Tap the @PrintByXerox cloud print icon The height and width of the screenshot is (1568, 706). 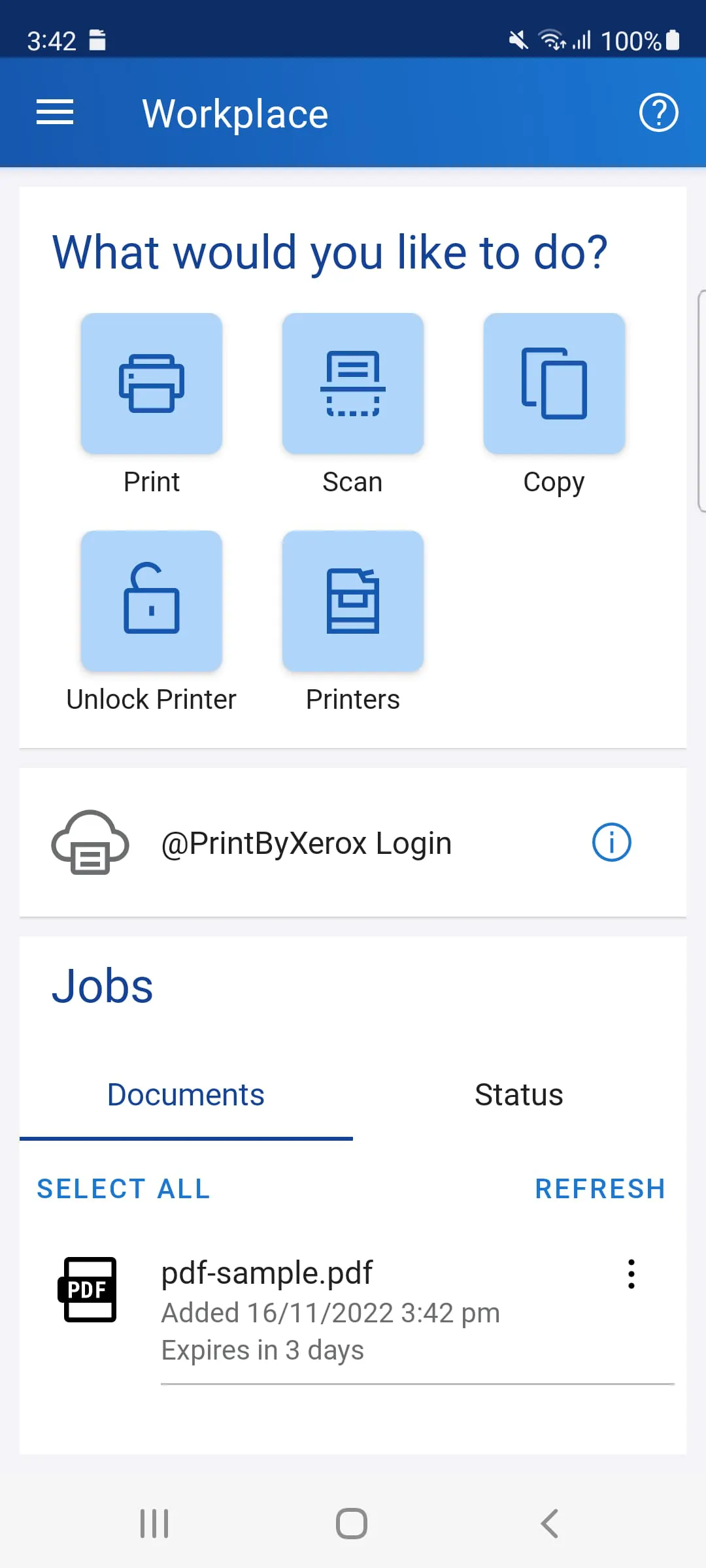click(90, 842)
